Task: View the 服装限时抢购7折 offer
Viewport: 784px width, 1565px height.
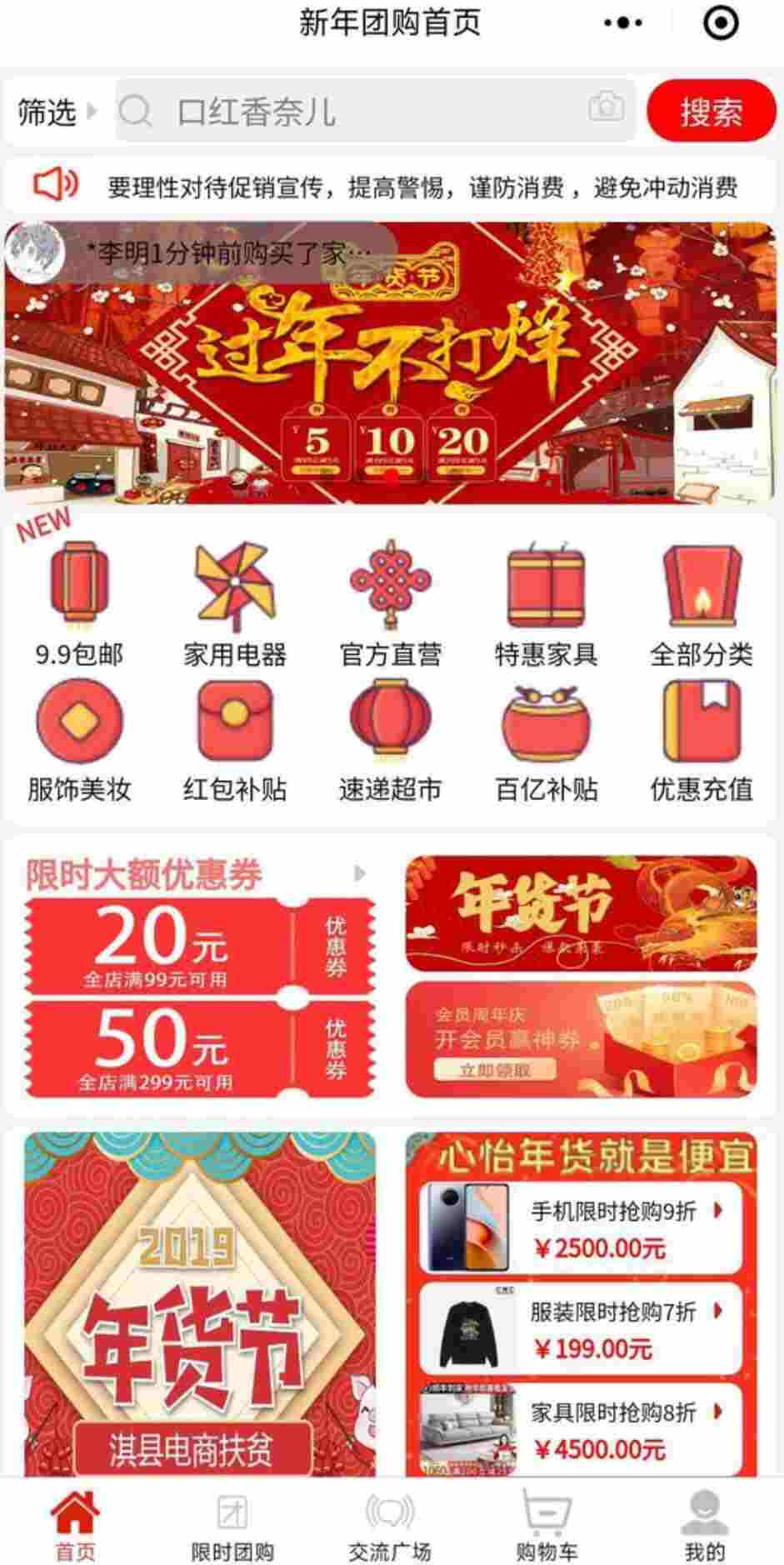Action: (580, 1328)
